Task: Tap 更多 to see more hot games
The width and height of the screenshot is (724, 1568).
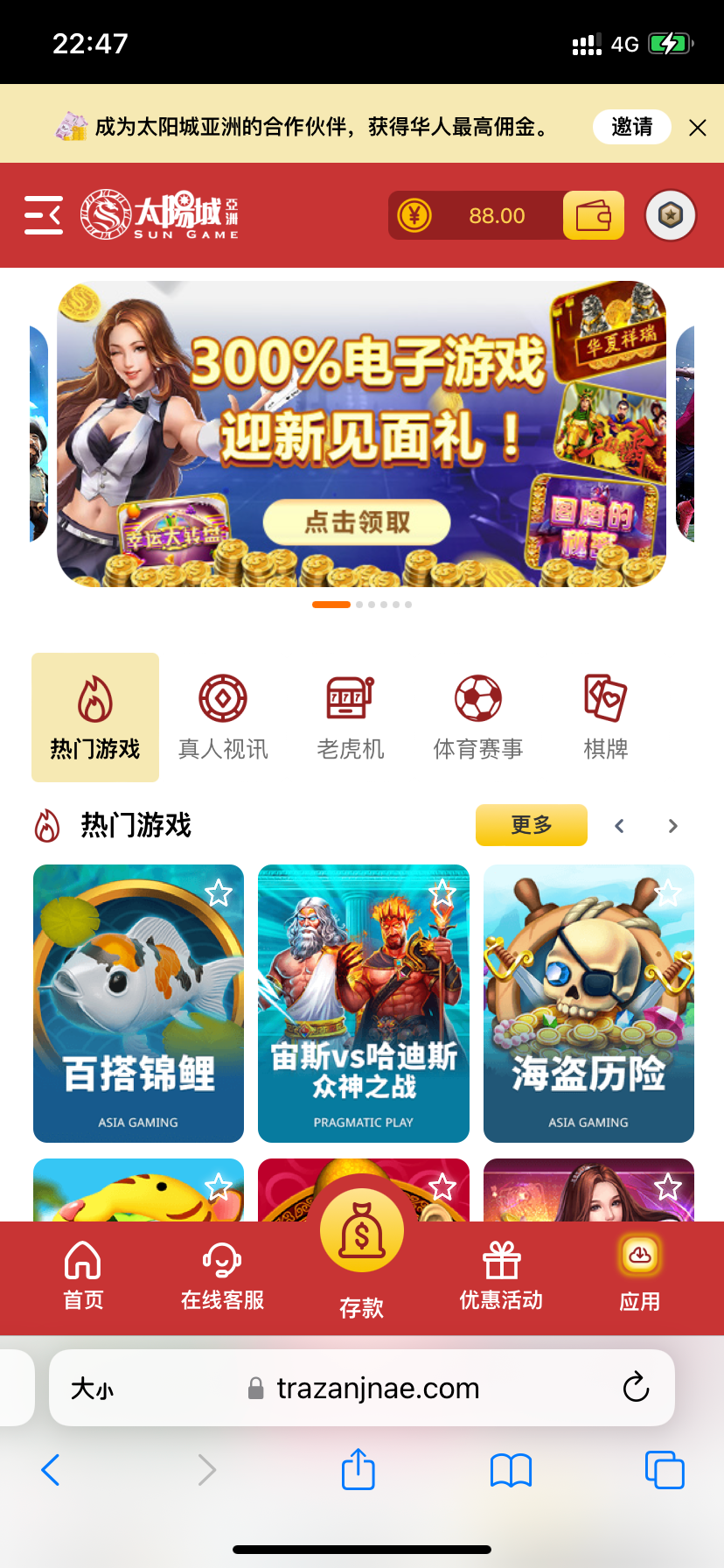Action: pos(531,825)
